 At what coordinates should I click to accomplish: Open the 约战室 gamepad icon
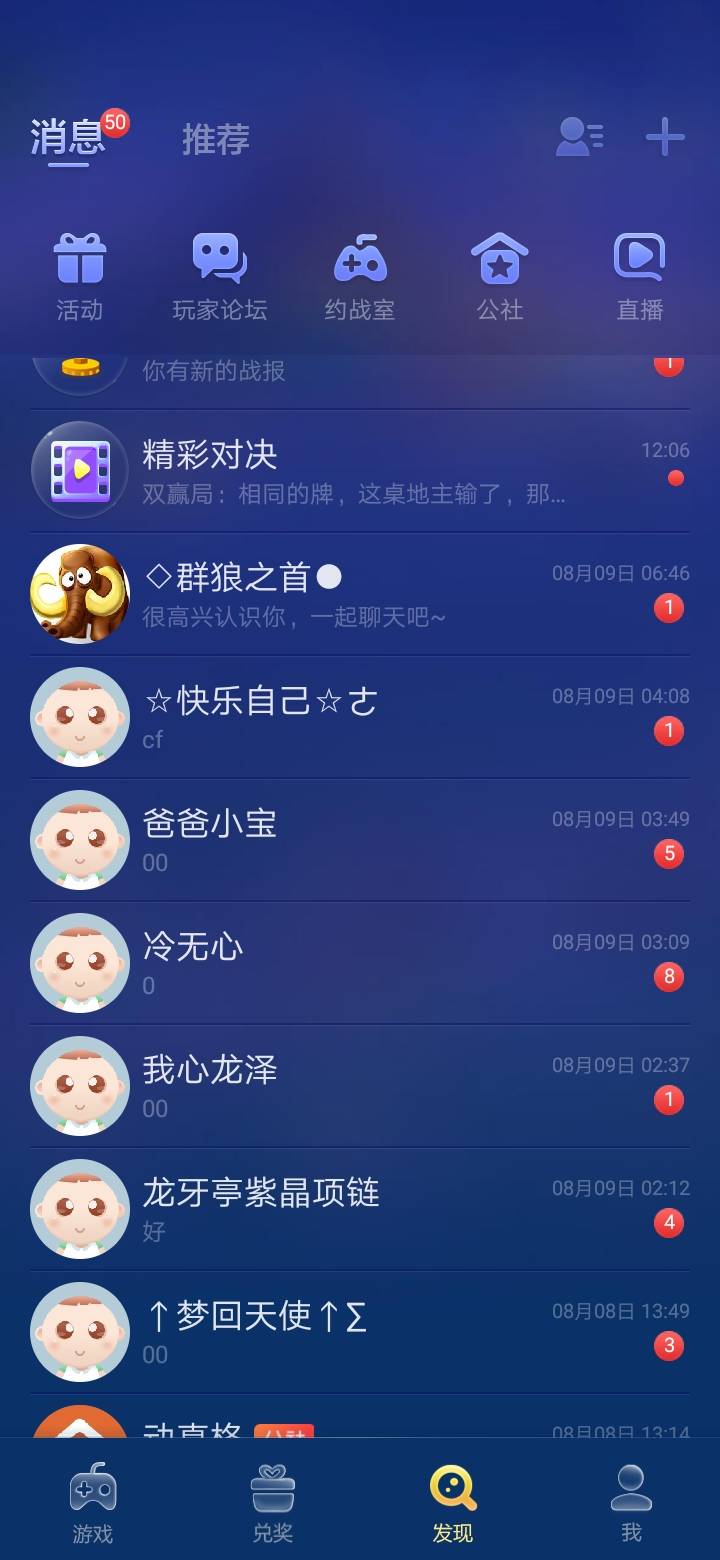tap(360, 258)
